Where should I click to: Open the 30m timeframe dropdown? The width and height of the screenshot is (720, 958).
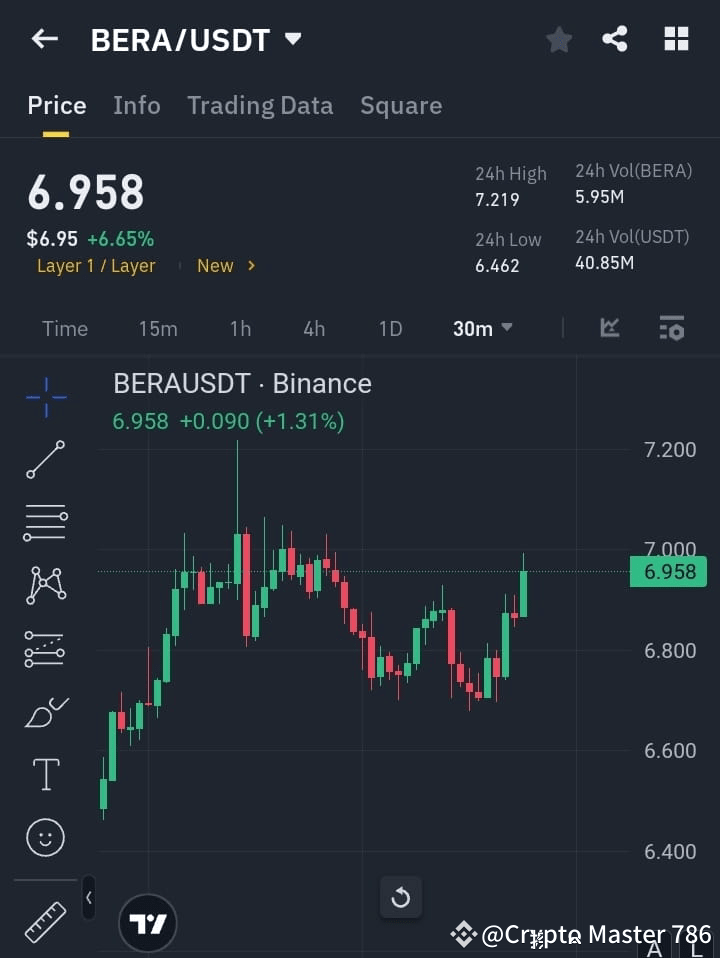pos(482,328)
